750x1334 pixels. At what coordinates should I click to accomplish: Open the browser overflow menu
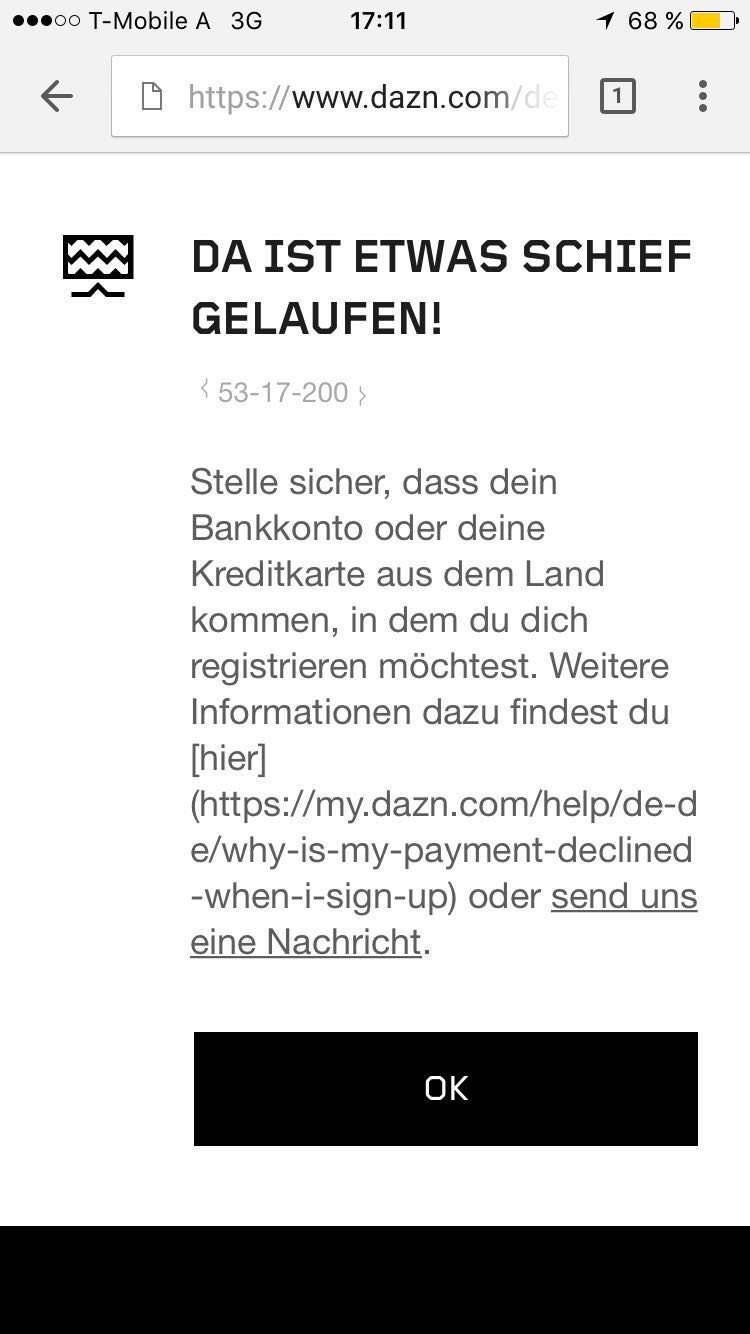[x=703, y=96]
